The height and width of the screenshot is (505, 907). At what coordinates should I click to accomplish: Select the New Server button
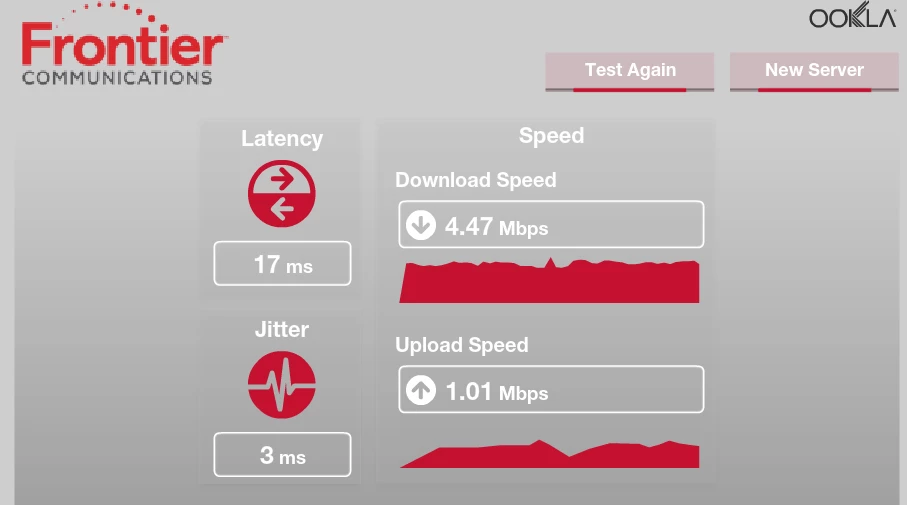click(x=814, y=71)
